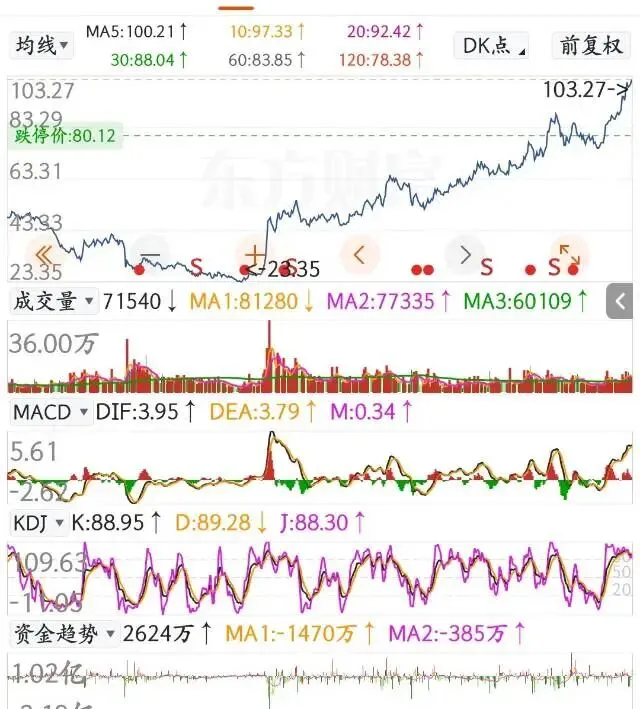Jump back with the double left arrow
640x709 pixels.
click(x=45, y=253)
